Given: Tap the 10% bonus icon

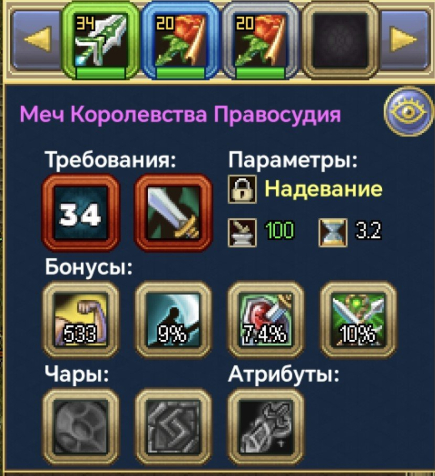Looking at the screenshot, I should click(x=358, y=319).
